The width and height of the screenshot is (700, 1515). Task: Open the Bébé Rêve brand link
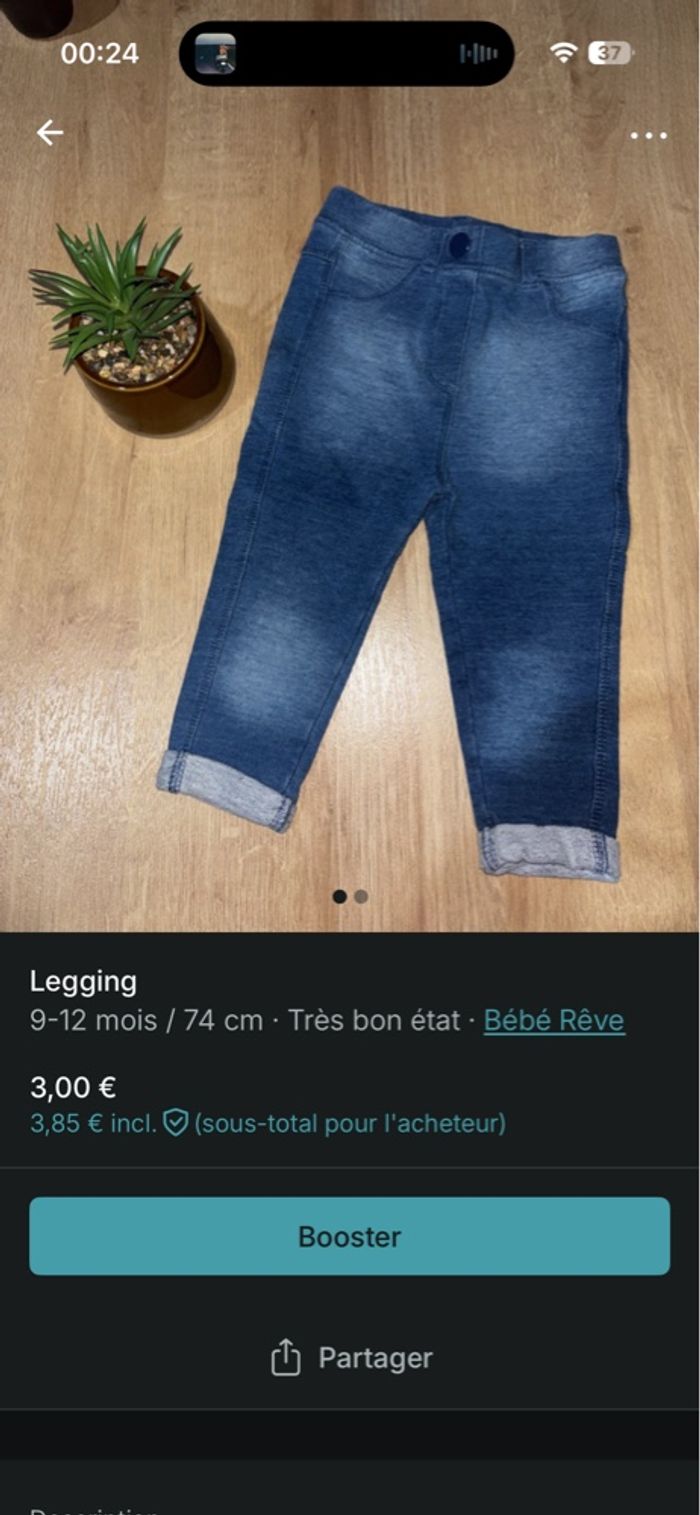click(554, 1020)
